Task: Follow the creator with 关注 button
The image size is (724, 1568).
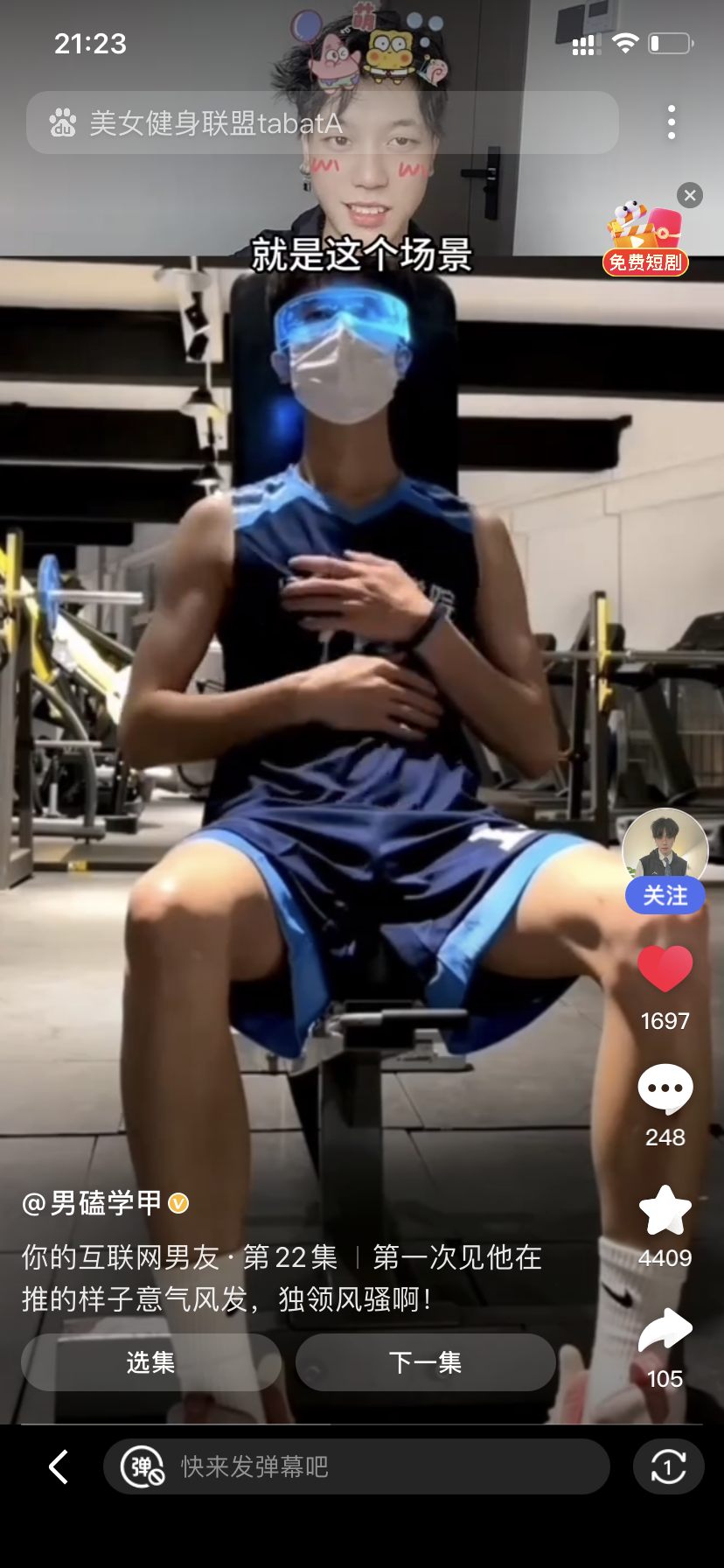Action: [665, 895]
